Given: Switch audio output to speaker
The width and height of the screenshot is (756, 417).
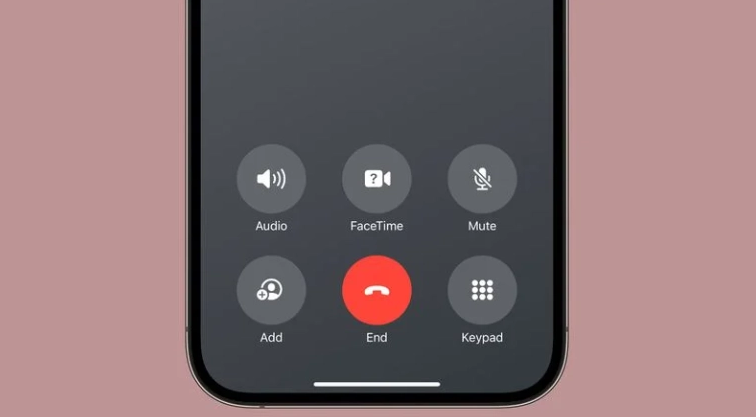Looking at the screenshot, I should tap(271, 180).
